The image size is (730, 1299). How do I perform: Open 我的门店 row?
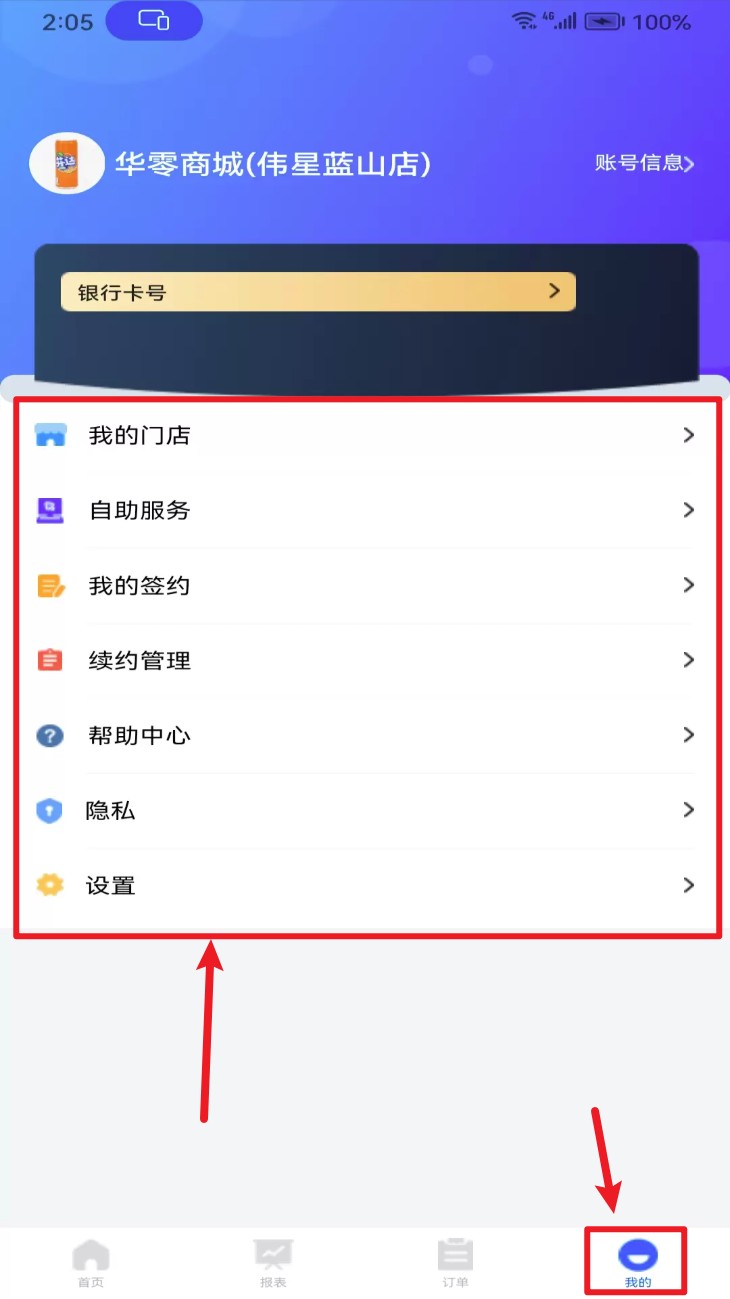365,435
